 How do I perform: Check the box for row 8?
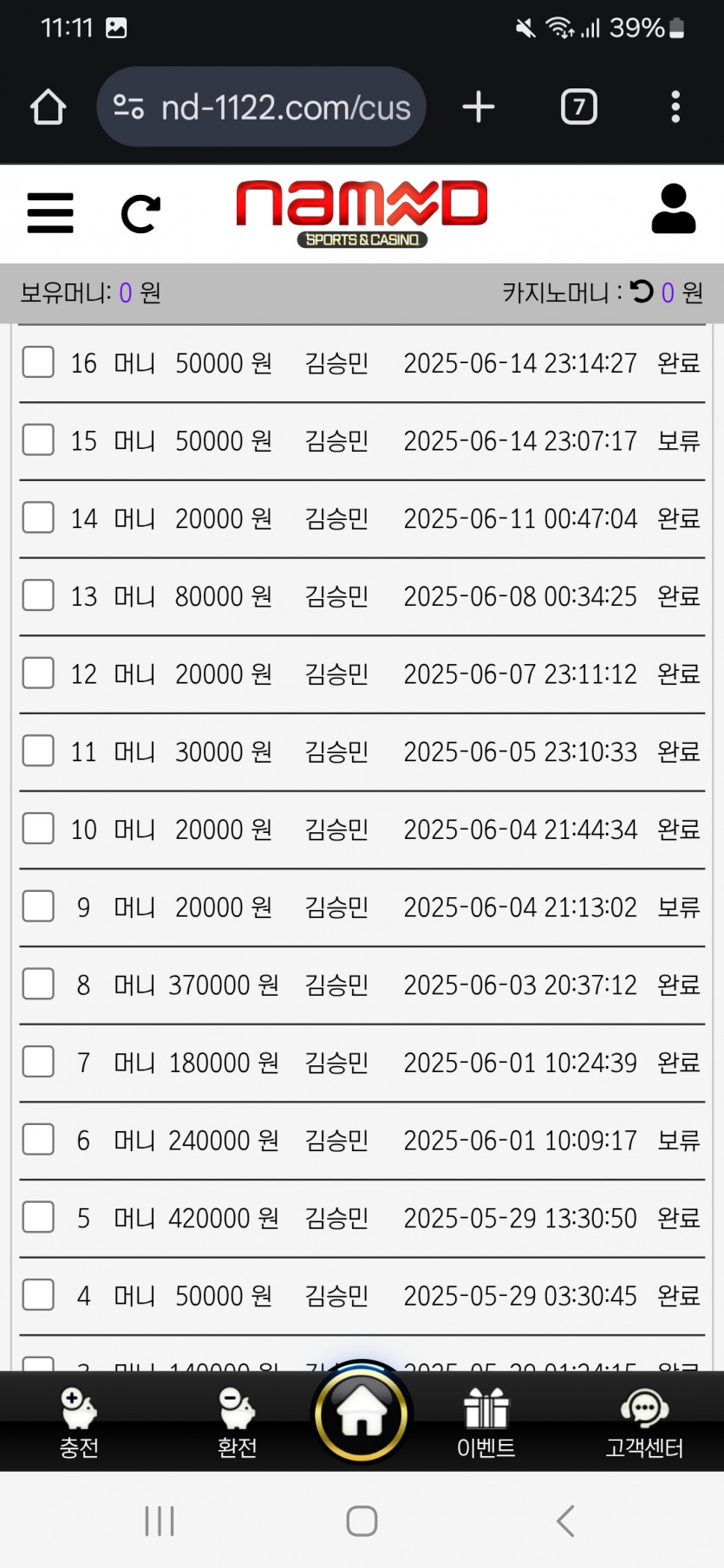pyautogui.click(x=38, y=985)
